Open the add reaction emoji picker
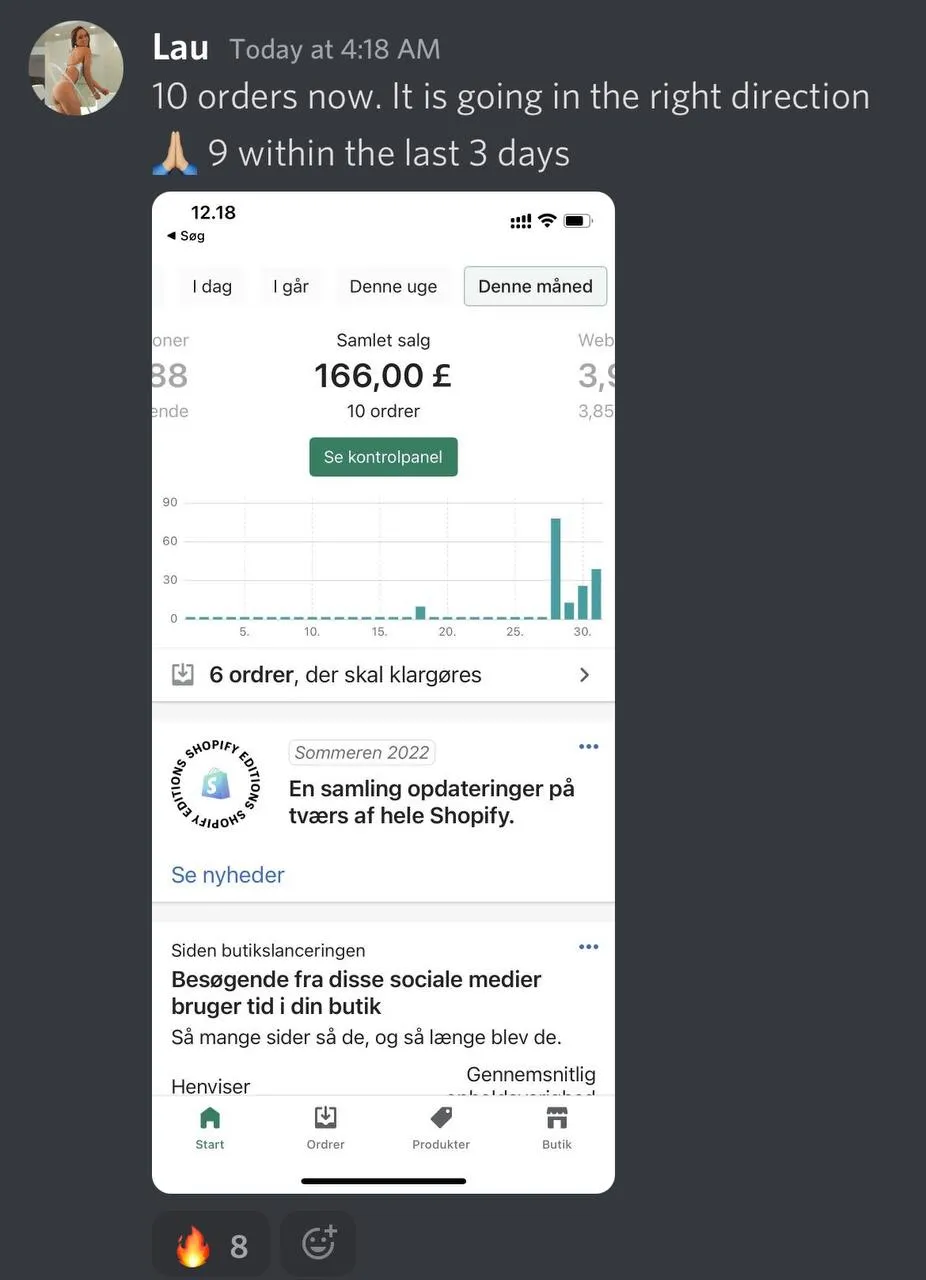 319,1244
